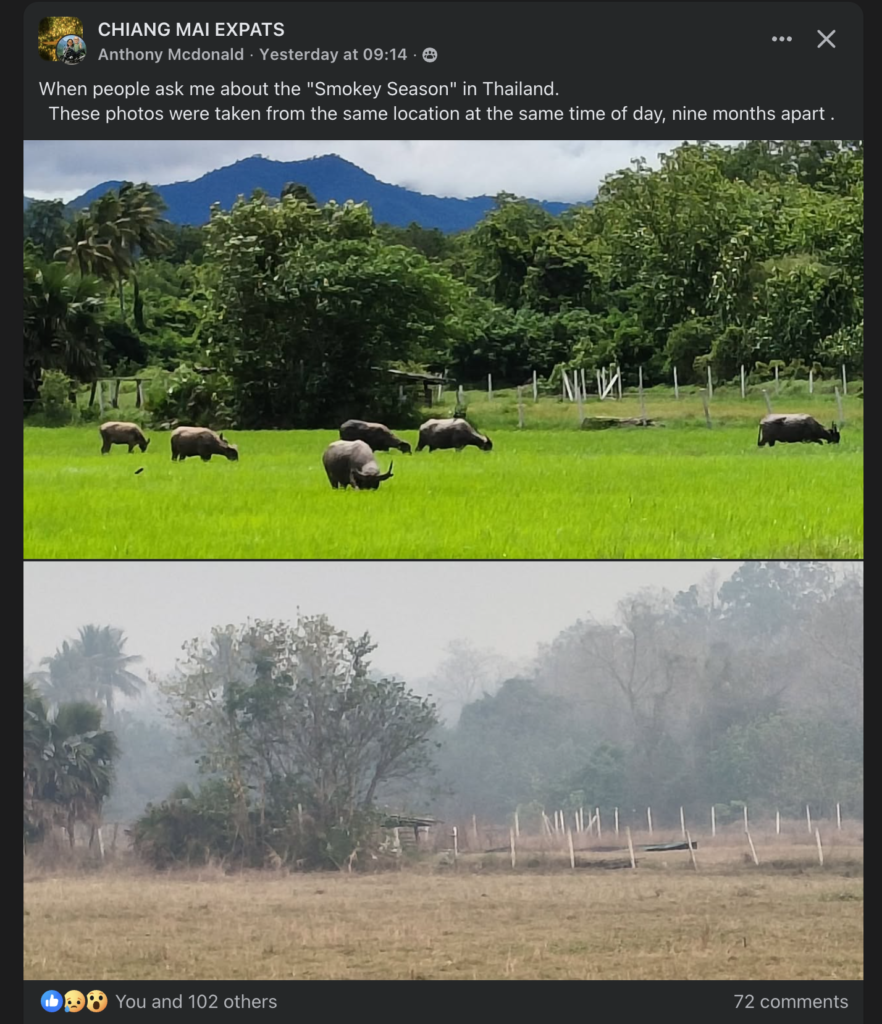Open the smoky dry field photo

[x=442, y=770]
